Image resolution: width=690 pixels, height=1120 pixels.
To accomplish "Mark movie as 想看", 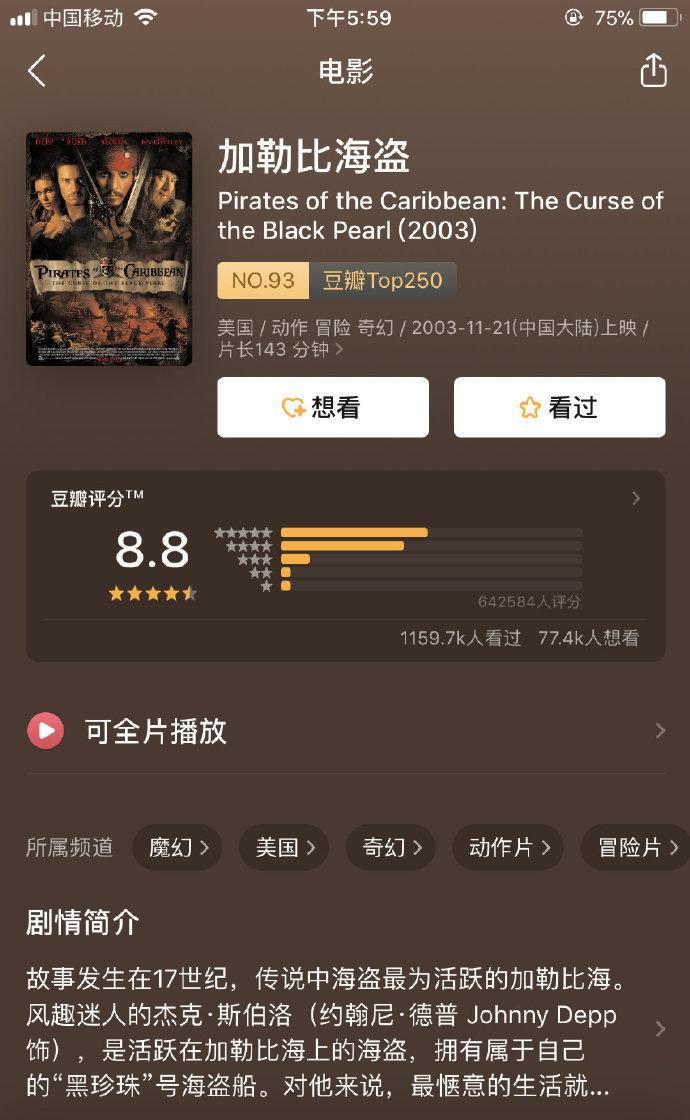I will click(323, 407).
